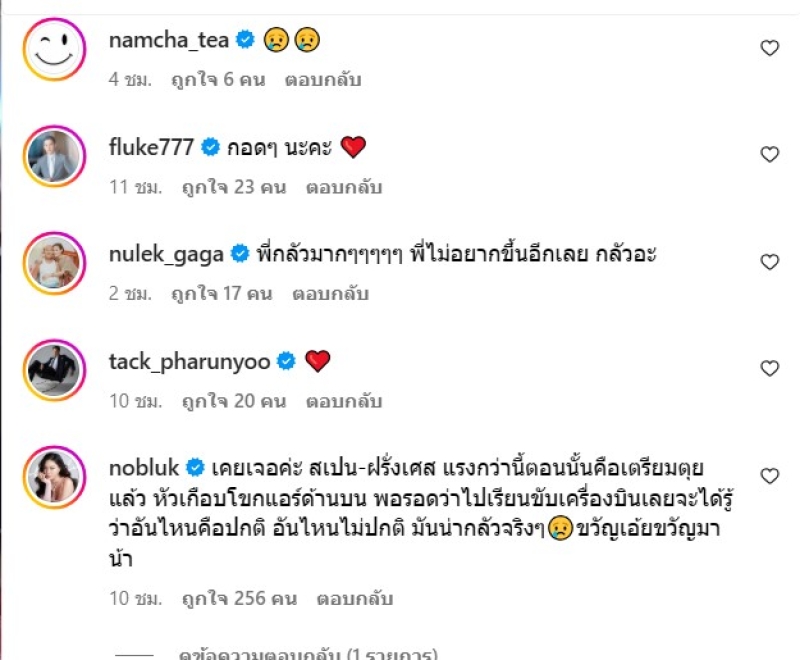Reply to namcha_tea's comment
Image resolution: width=800 pixels, height=660 pixels.
pos(322,80)
